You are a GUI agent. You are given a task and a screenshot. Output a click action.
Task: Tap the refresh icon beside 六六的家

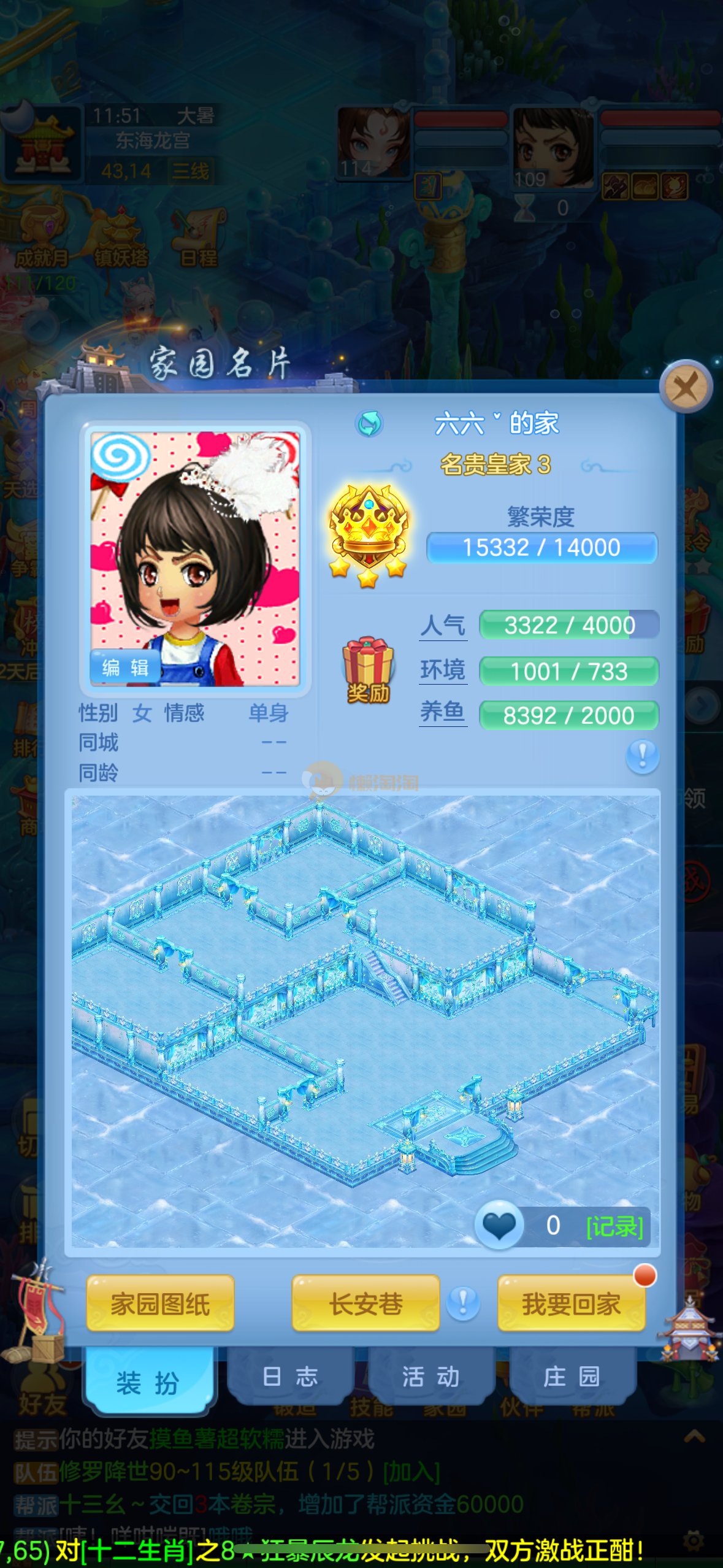(369, 423)
